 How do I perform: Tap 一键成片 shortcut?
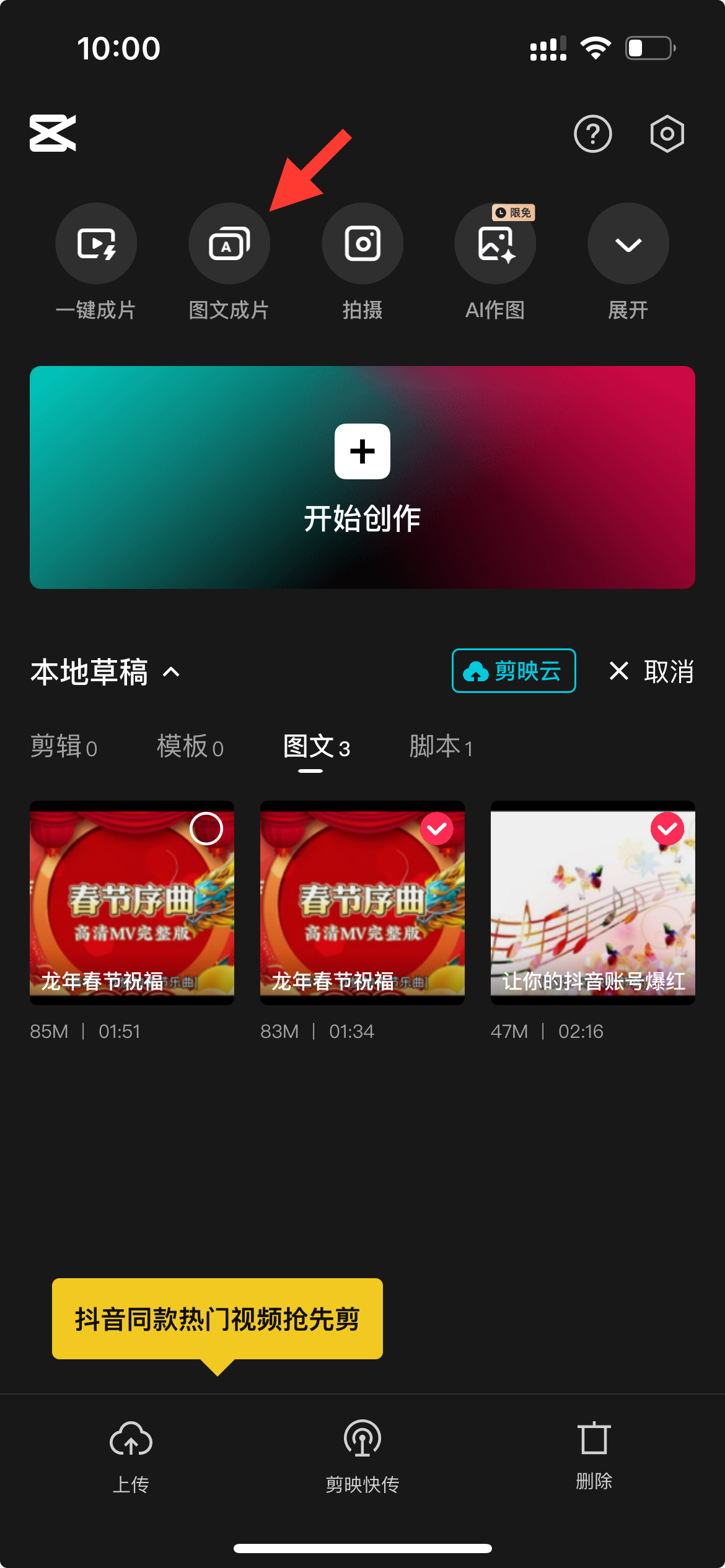pos(96,244)
